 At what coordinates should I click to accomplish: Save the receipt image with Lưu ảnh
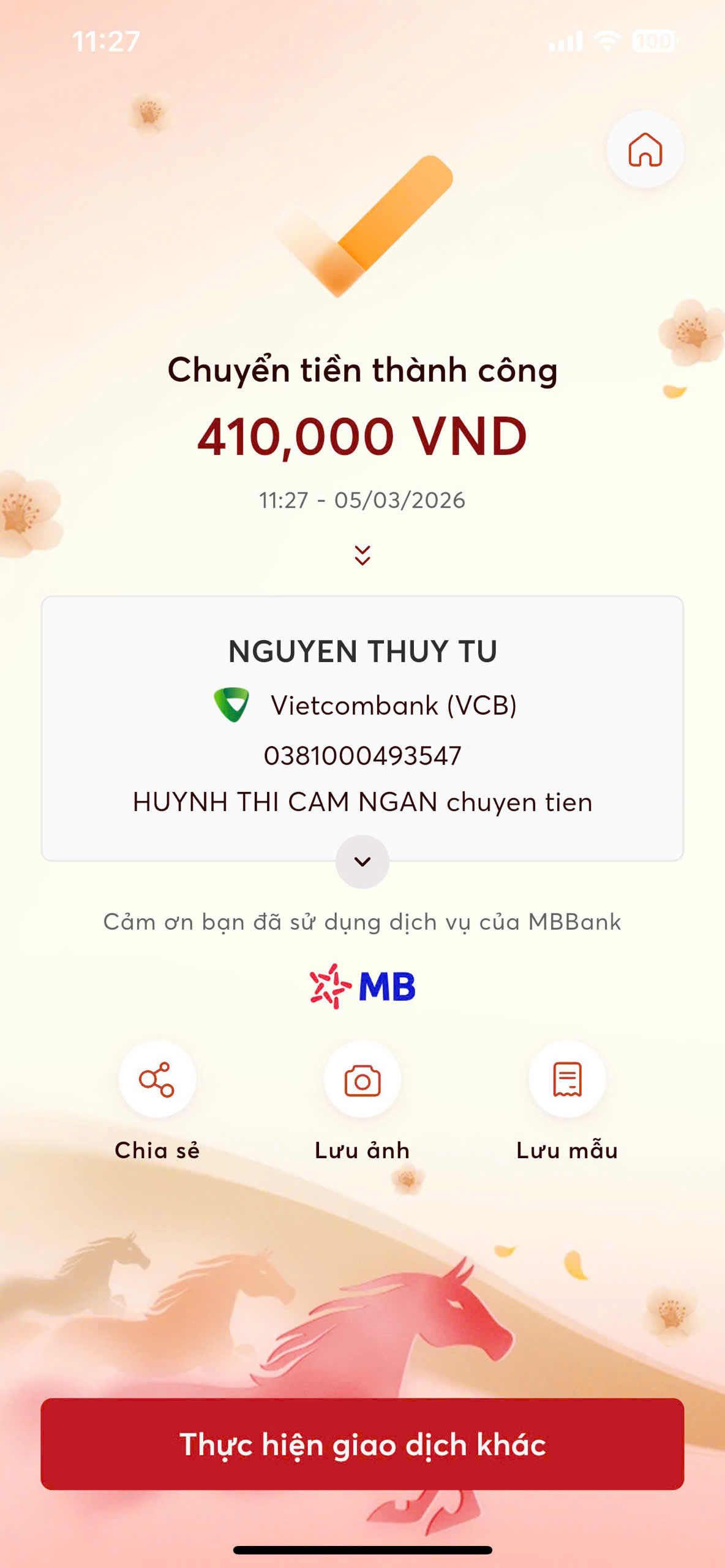[362, 1079]
